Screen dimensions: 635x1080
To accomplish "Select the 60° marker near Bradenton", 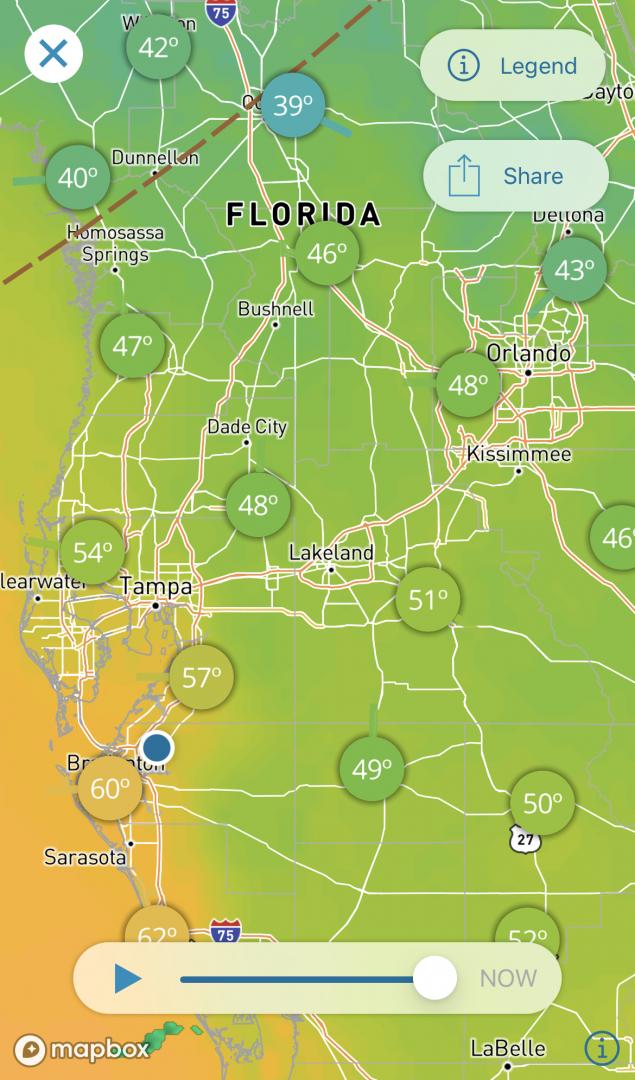I will [x=110, y=788].
